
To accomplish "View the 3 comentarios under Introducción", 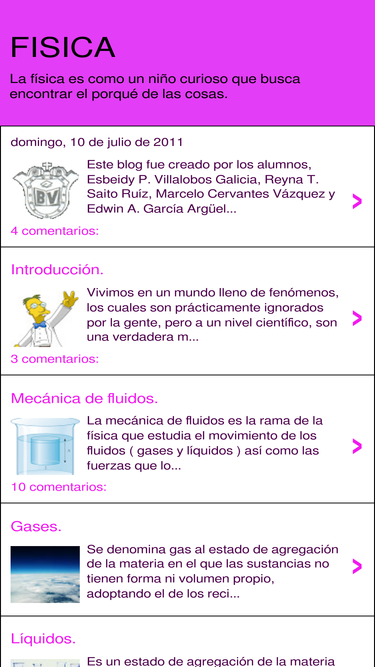I will [x=54, y=359].
